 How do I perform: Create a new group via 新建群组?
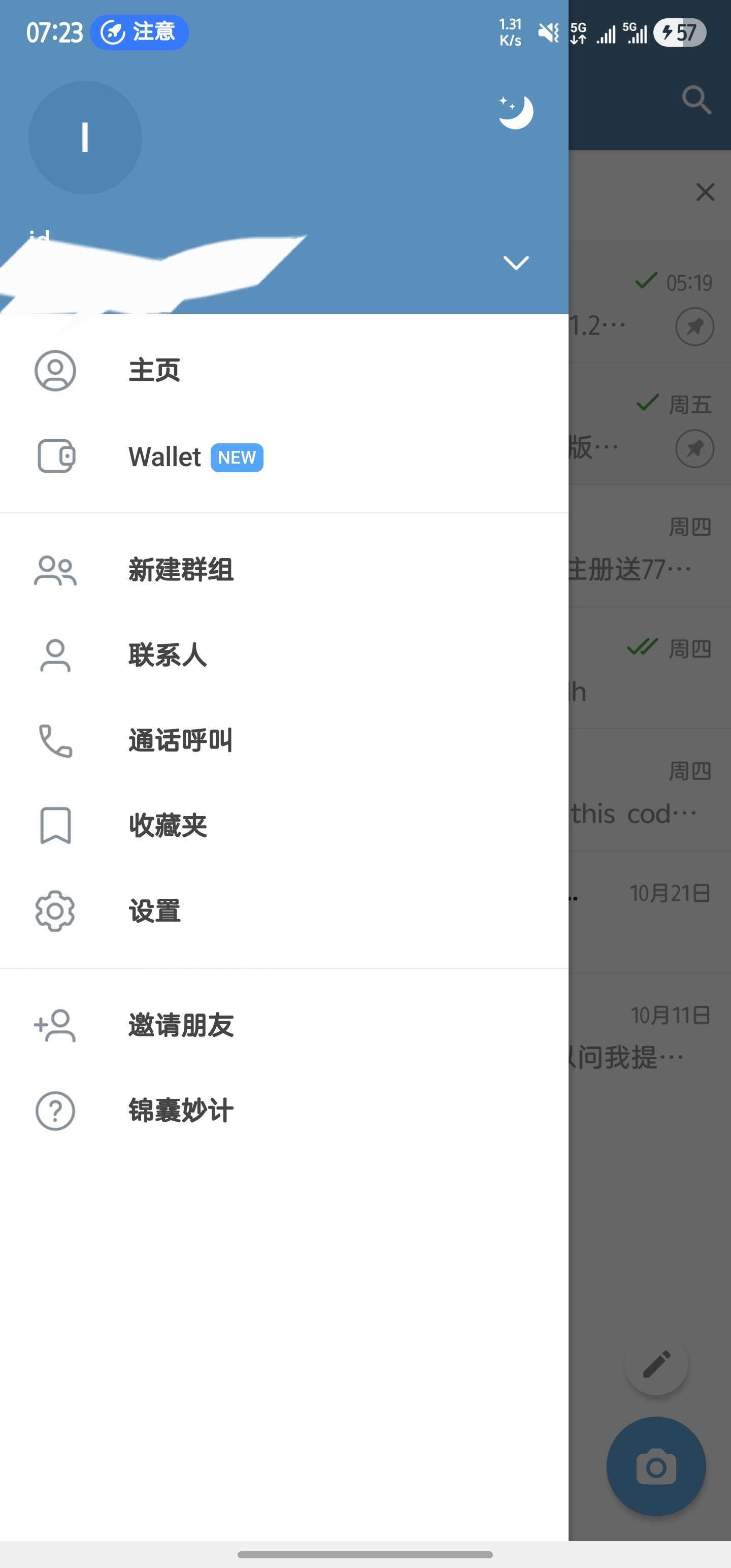tap(181, 570)
